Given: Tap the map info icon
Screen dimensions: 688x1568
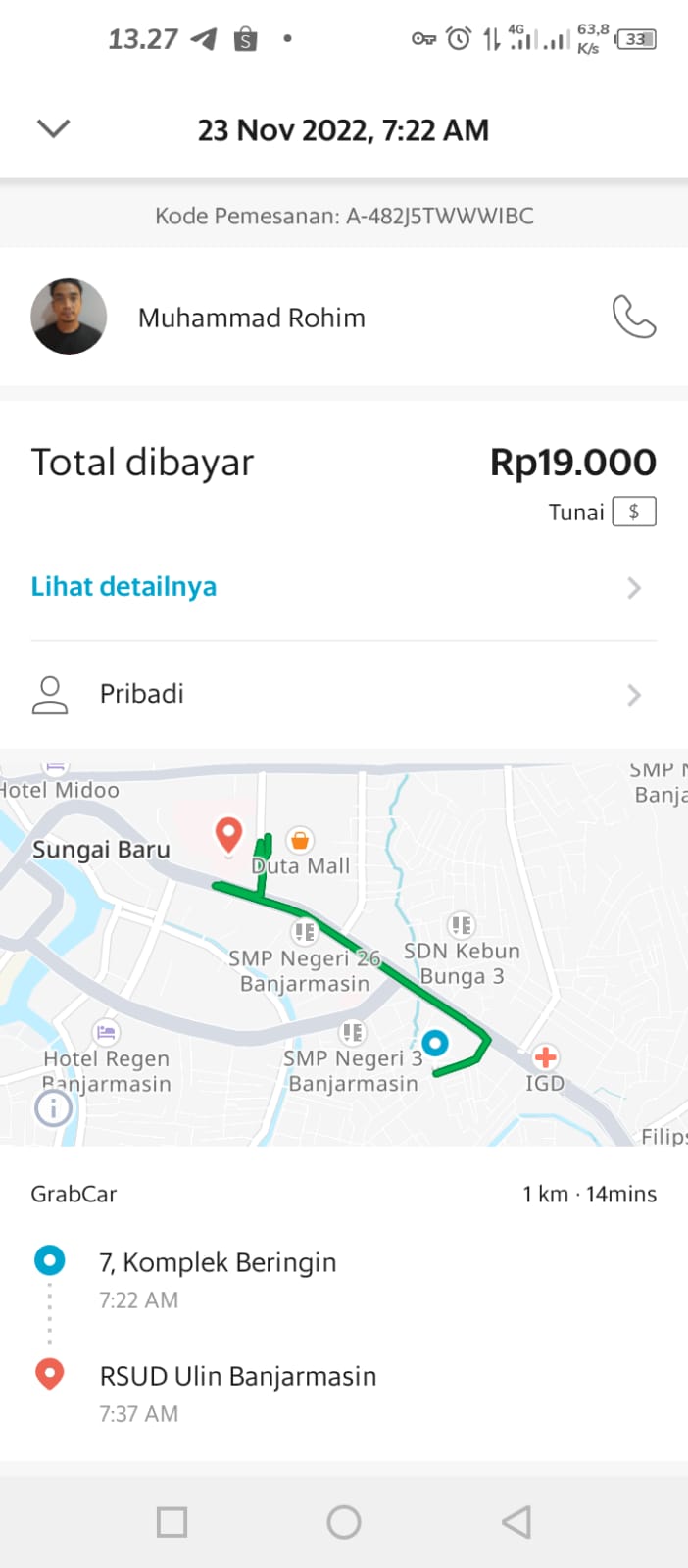Looking at the screenshot, I should coord(53,1108).
